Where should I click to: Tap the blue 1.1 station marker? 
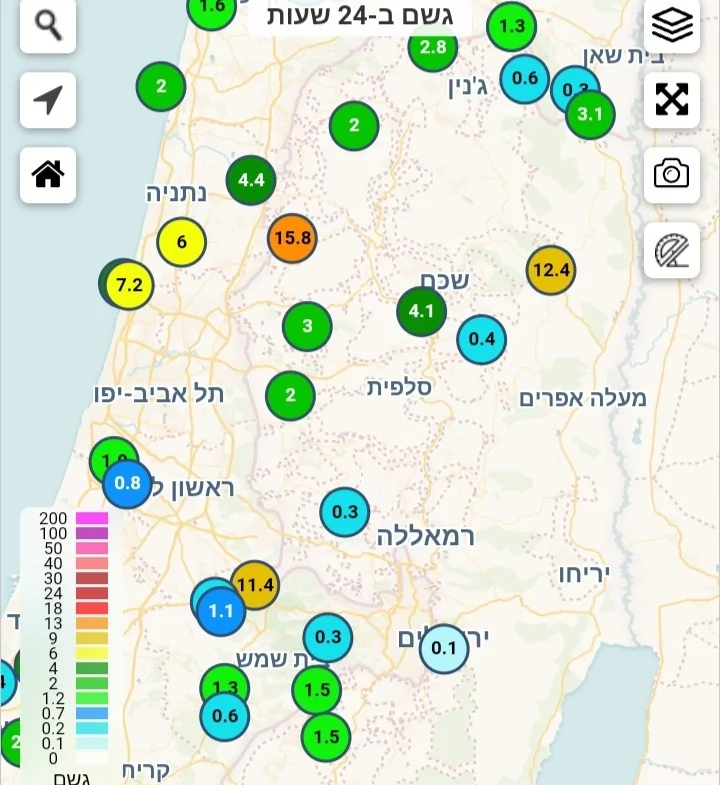(221, 611)
